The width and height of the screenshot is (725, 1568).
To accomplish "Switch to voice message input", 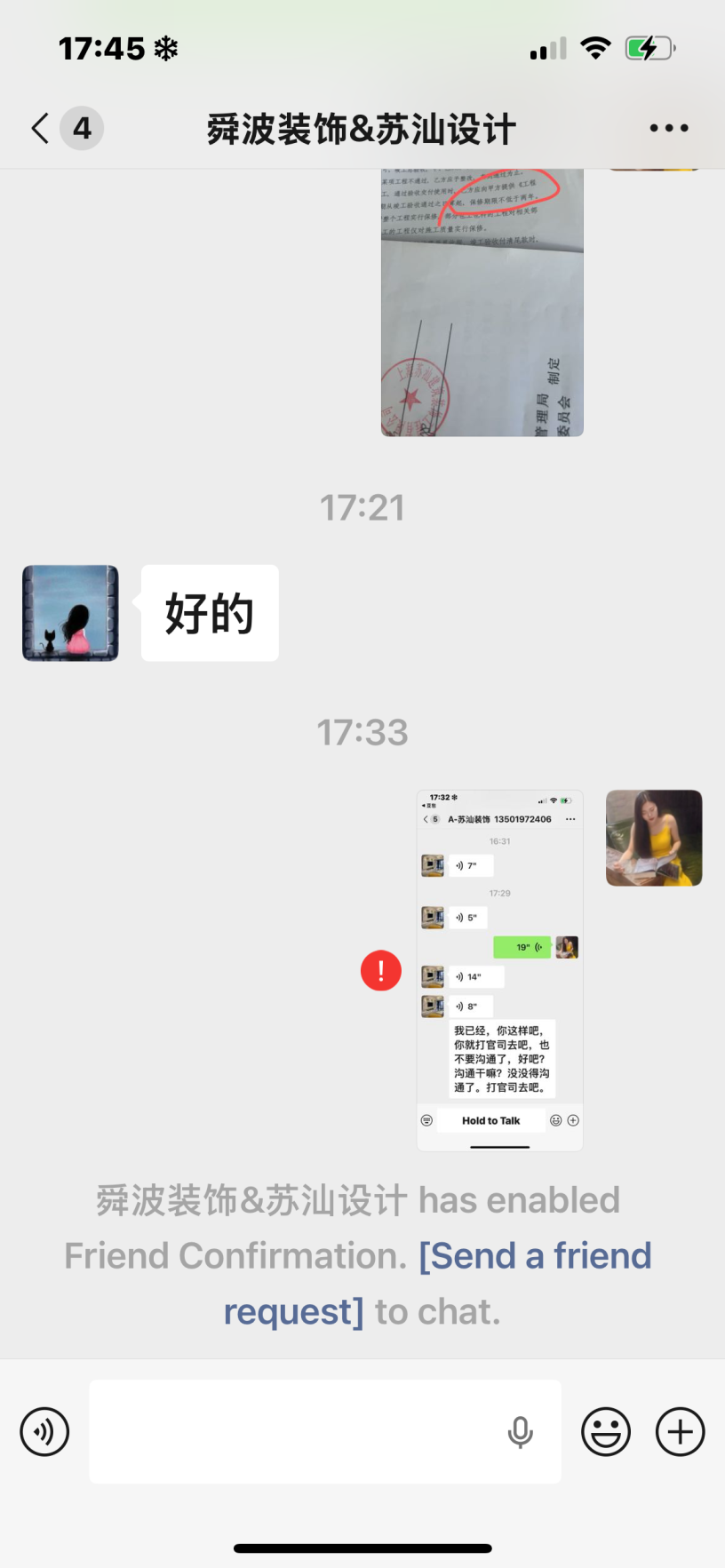I will (44, 1431).
